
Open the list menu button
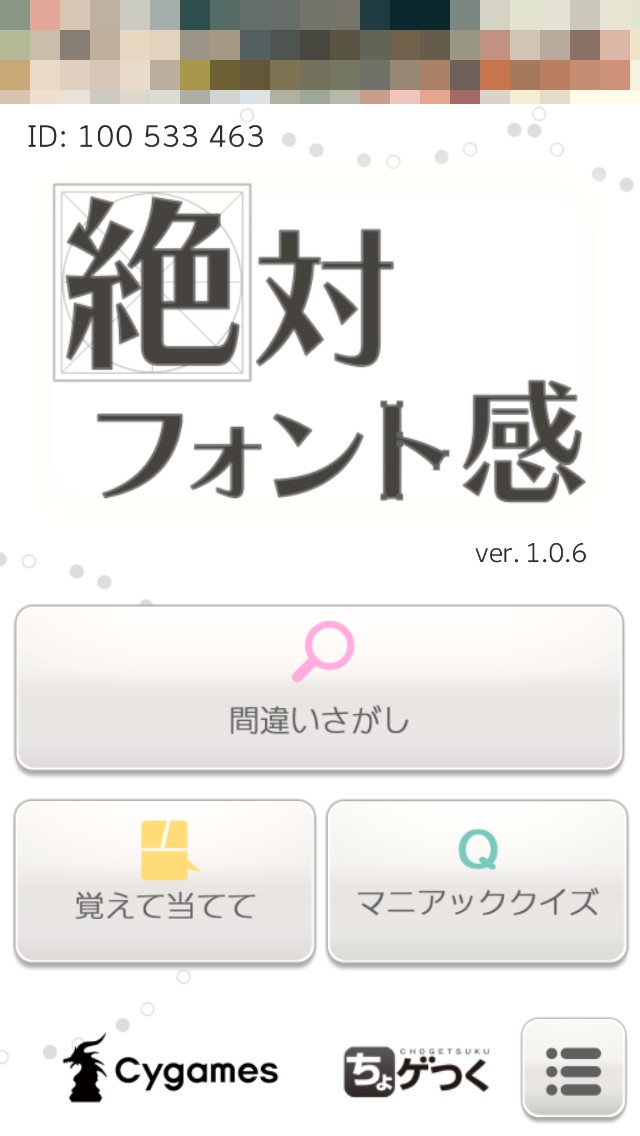(573, 1068)
